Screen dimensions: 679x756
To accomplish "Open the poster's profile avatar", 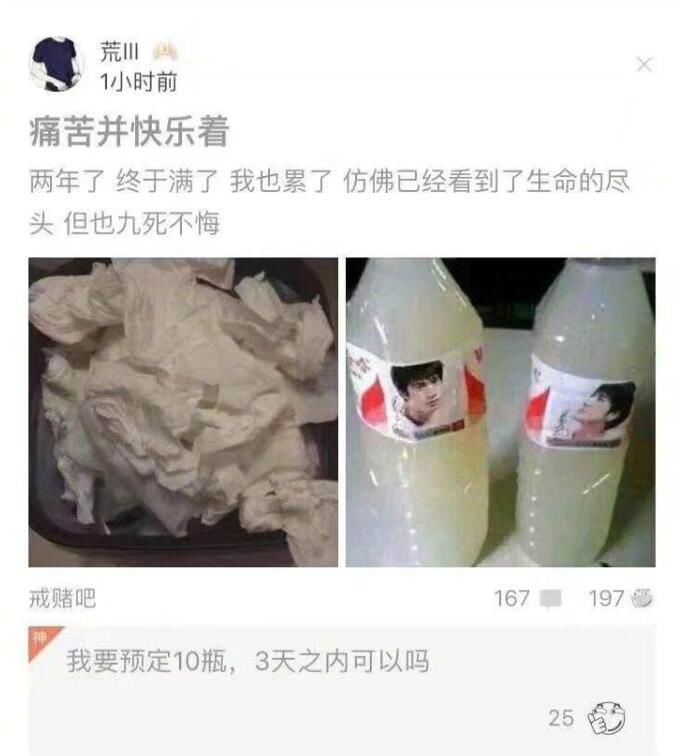I will pos(57,64).
